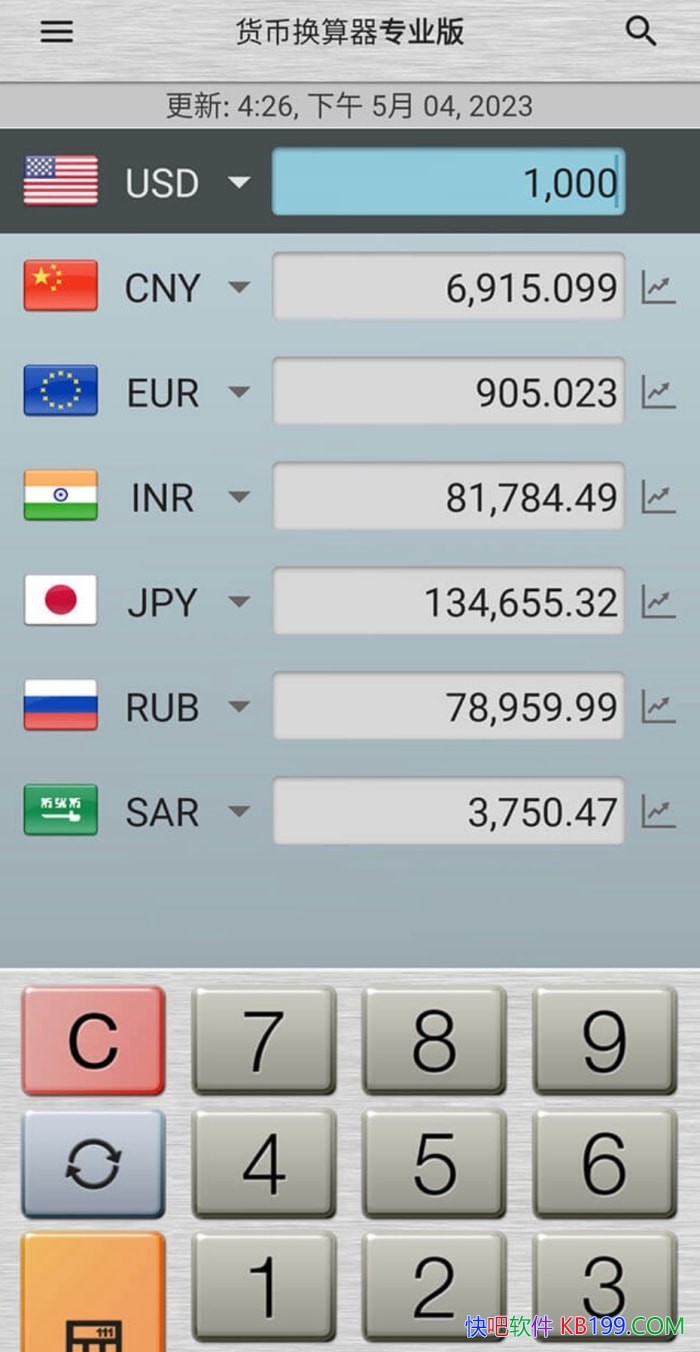Clear the amount with the C key
700x1352 pixels.
[x=93, y=1040]
